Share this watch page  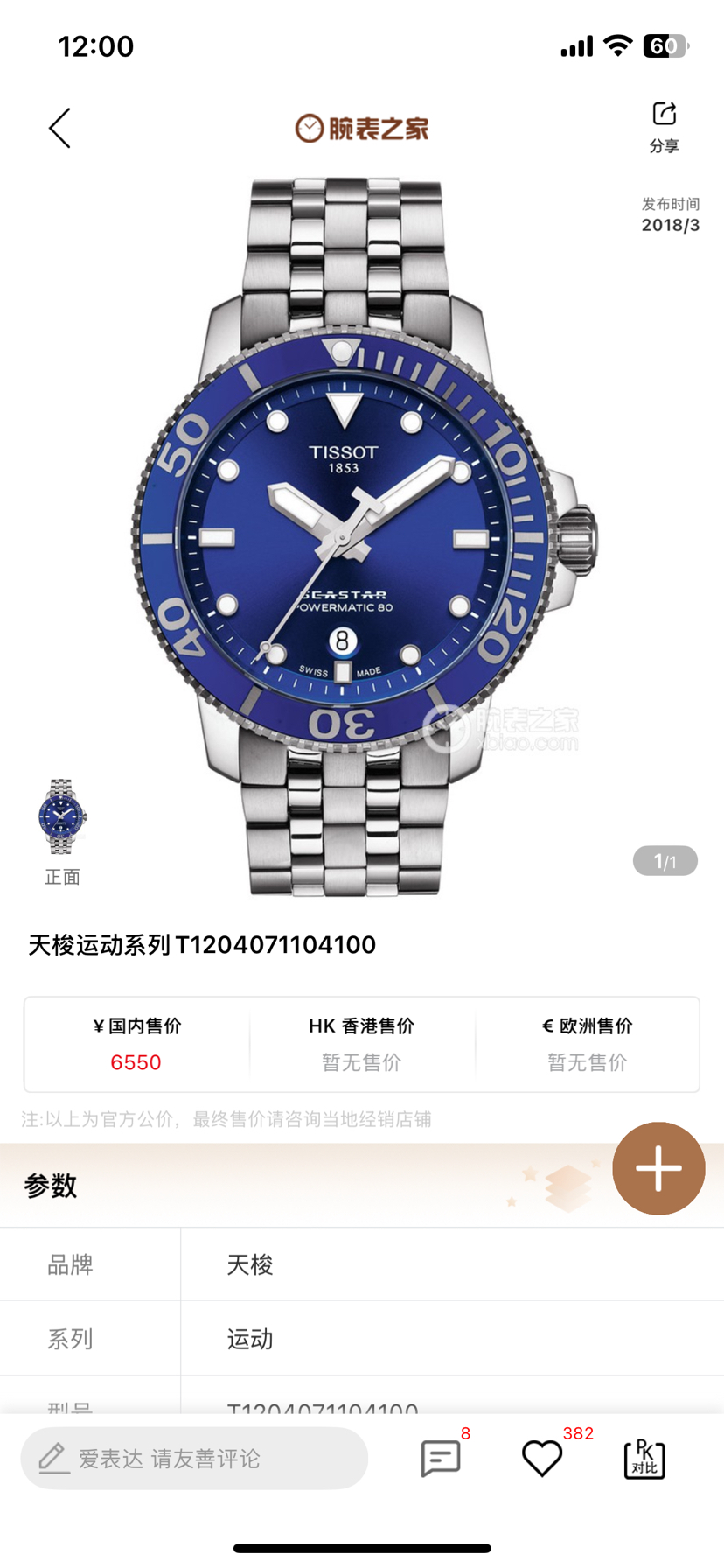(664, 127)
